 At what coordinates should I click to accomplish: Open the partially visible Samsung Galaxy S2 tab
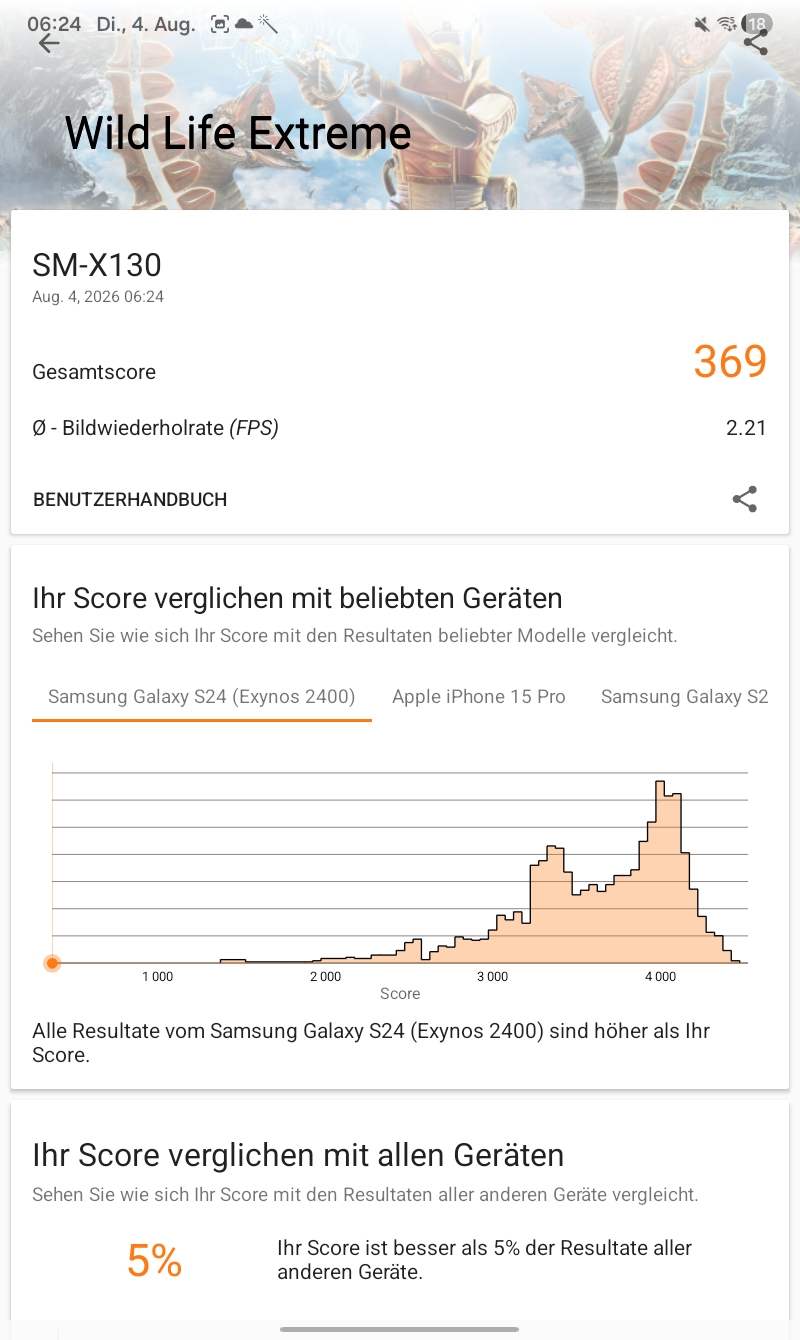(685, 697)
